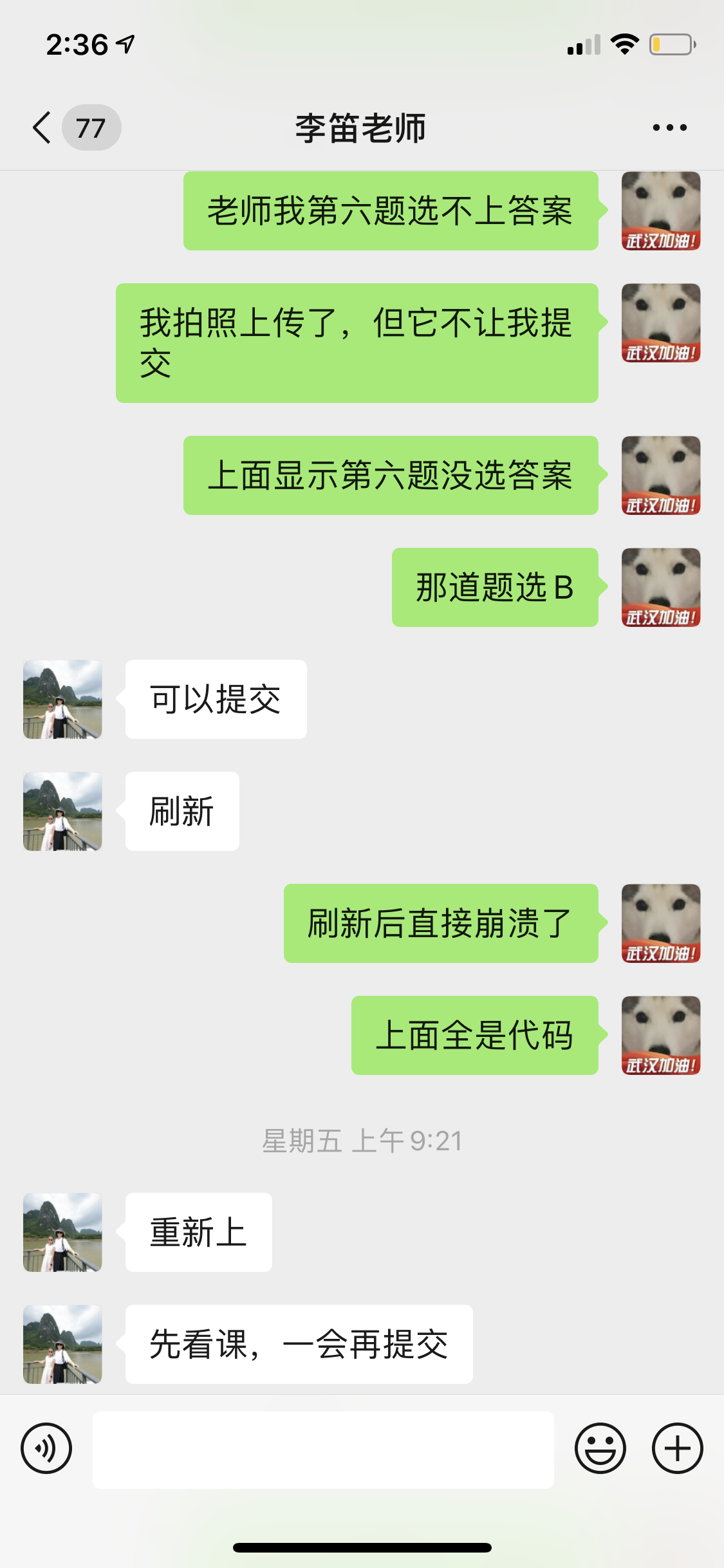This screenshot has width=724, height=1568.
Task: Open the emoji sticker panel
Action: [600, 1449]
